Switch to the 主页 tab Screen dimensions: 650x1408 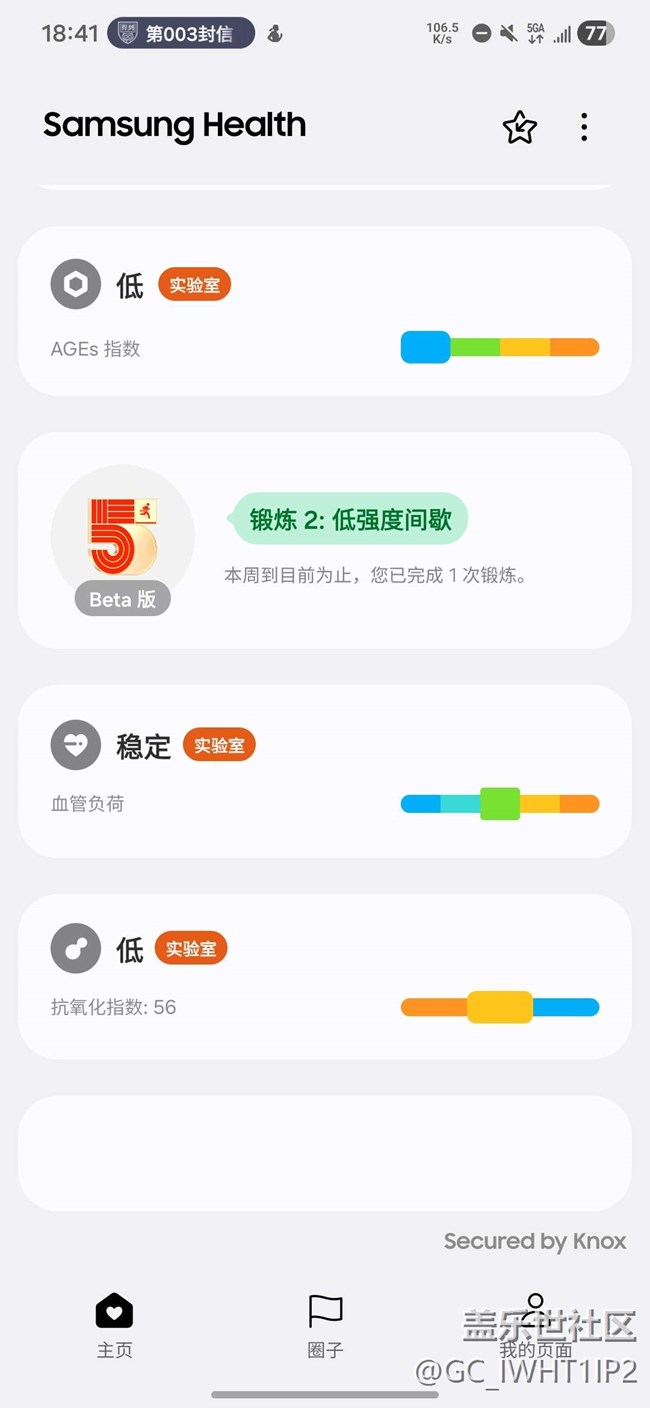click(114, 1325)
